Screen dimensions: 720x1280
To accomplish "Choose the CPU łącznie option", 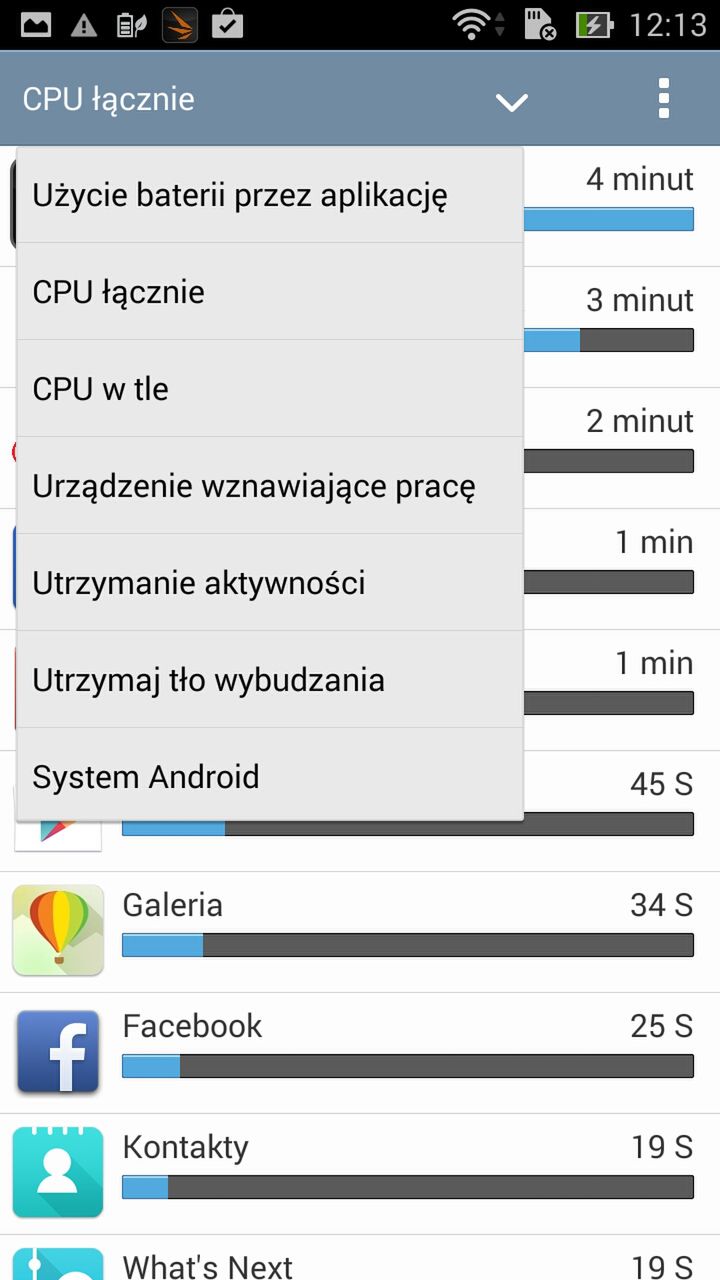I will pos(270,292).
